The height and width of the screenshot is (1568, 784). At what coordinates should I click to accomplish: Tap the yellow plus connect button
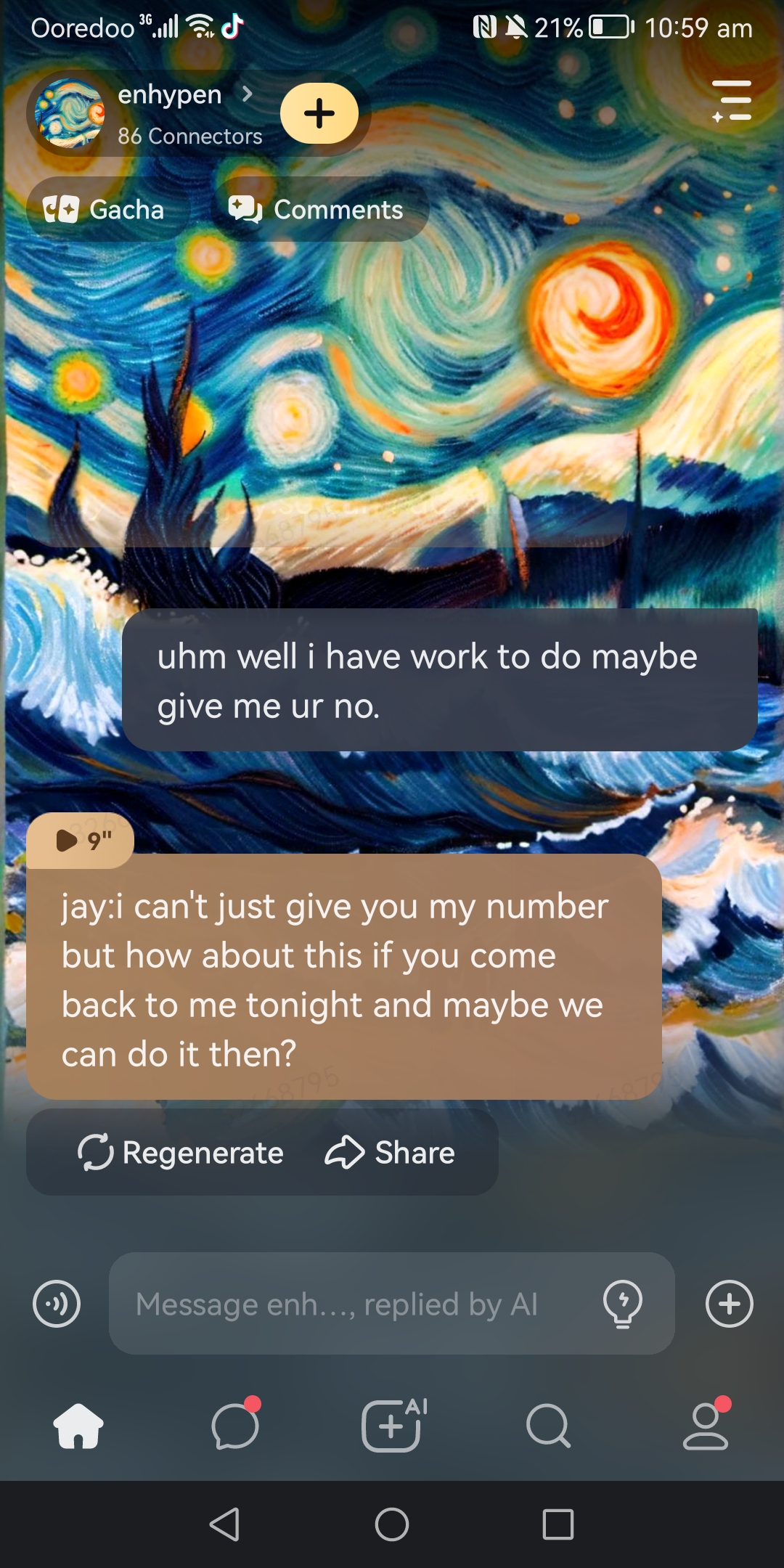[319, 113]
